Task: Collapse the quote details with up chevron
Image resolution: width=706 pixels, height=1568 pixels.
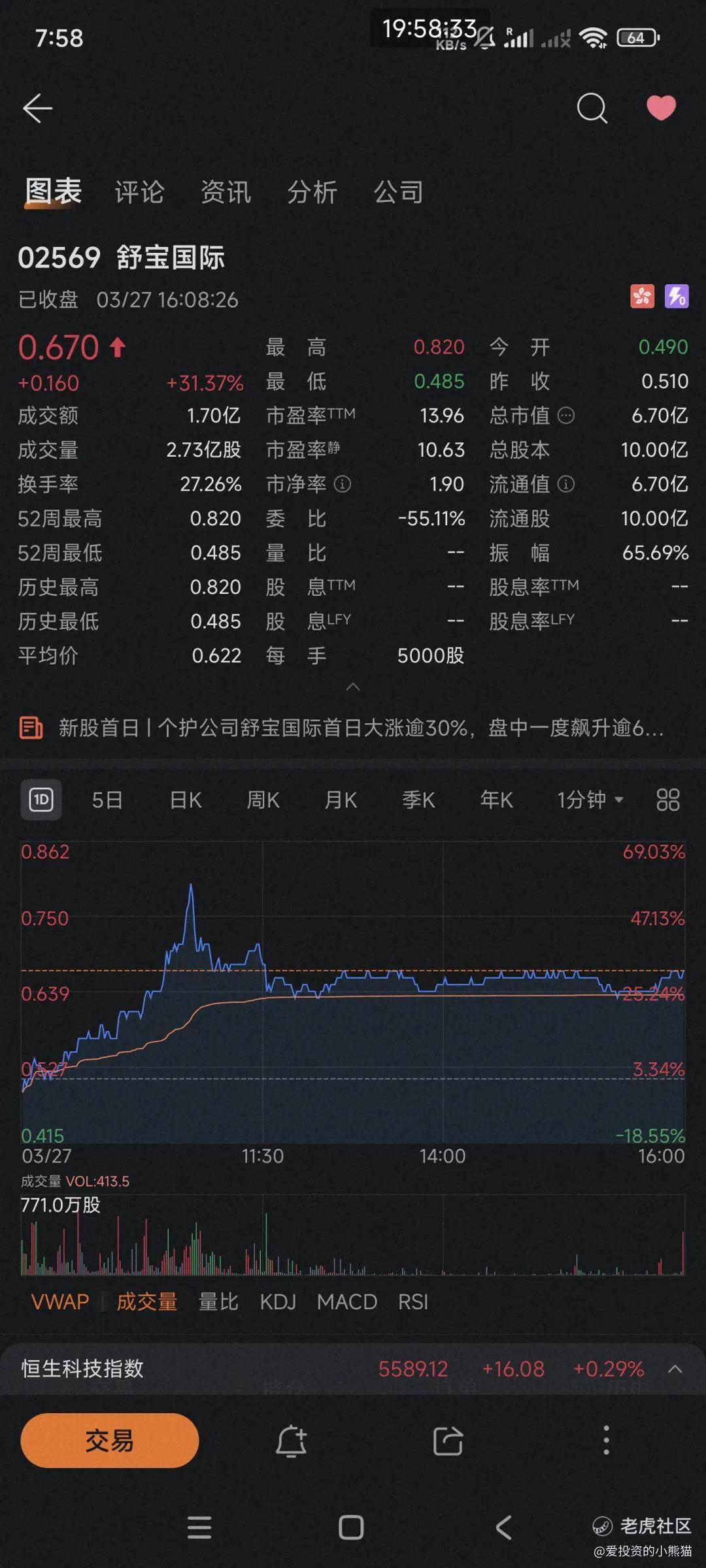Action: point(353,687)
